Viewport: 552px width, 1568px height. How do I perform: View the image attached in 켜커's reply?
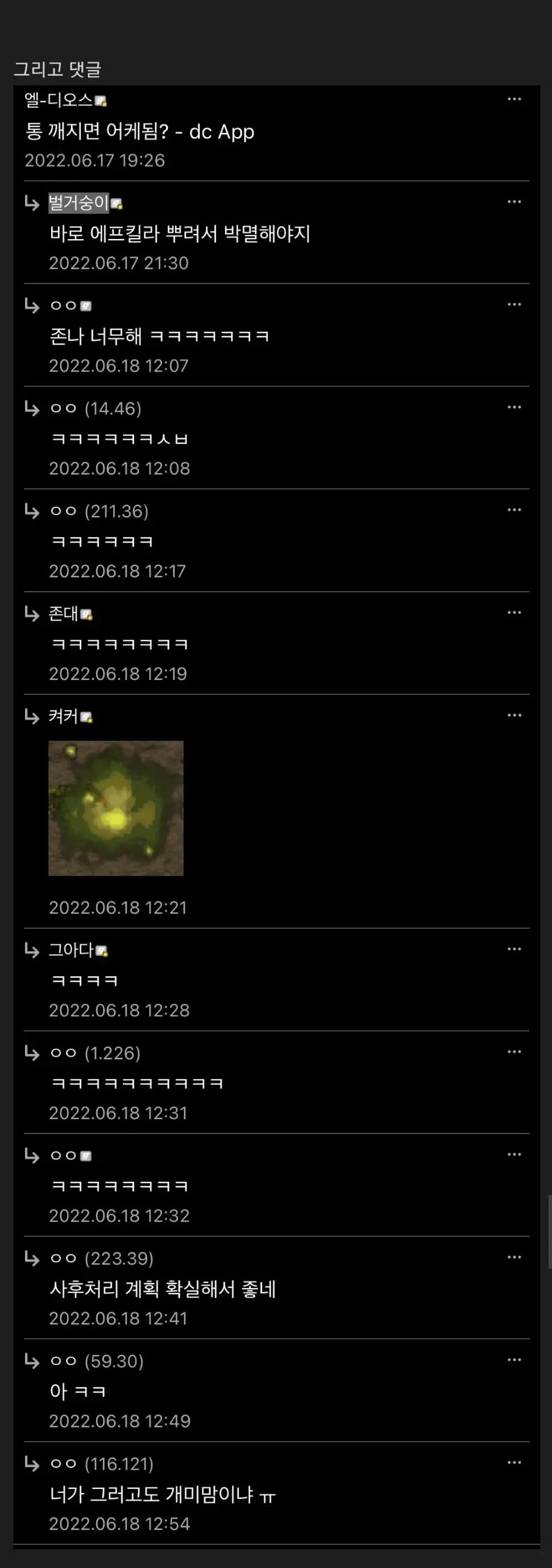pyautogui.click(x=115, y=808)
